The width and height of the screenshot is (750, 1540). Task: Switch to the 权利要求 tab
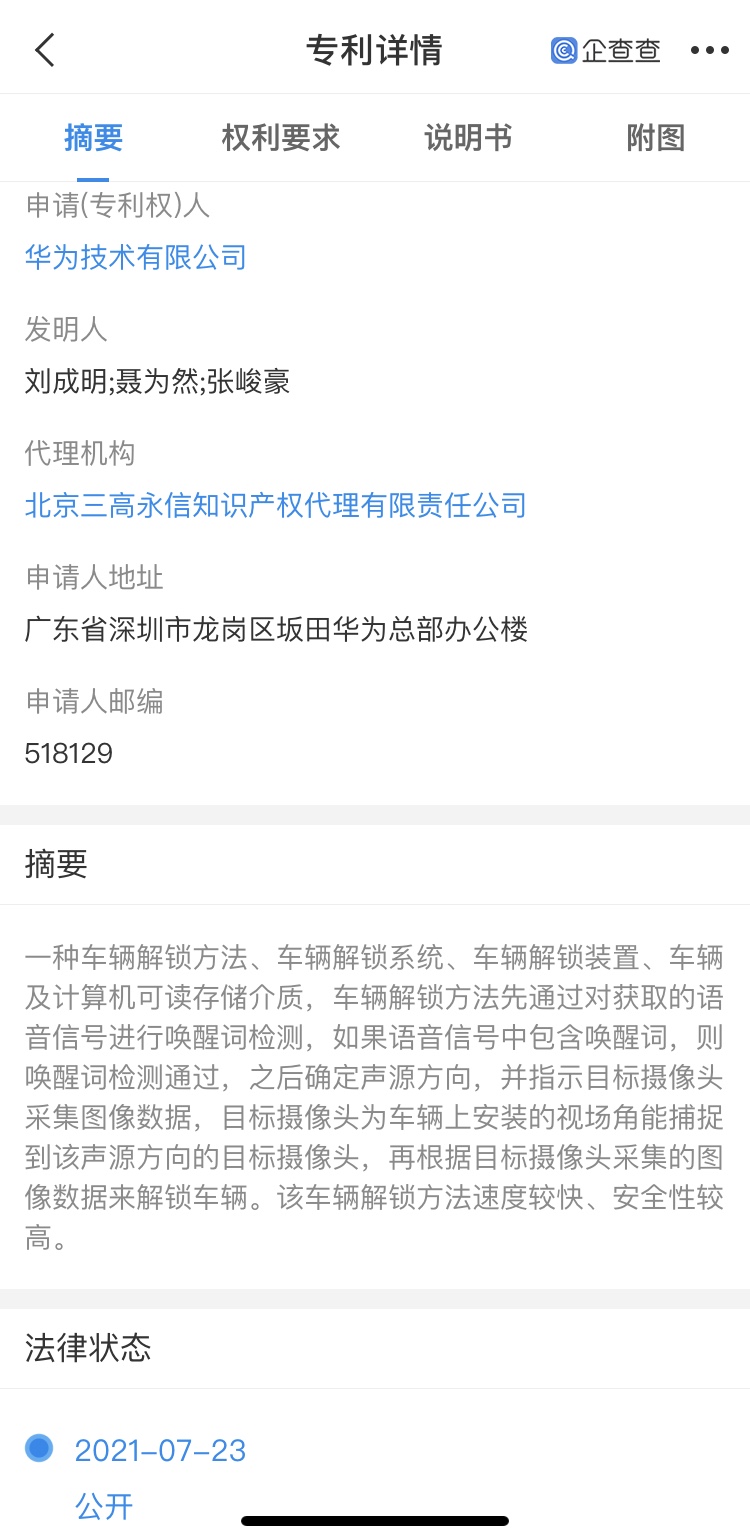tap(280, 139)
